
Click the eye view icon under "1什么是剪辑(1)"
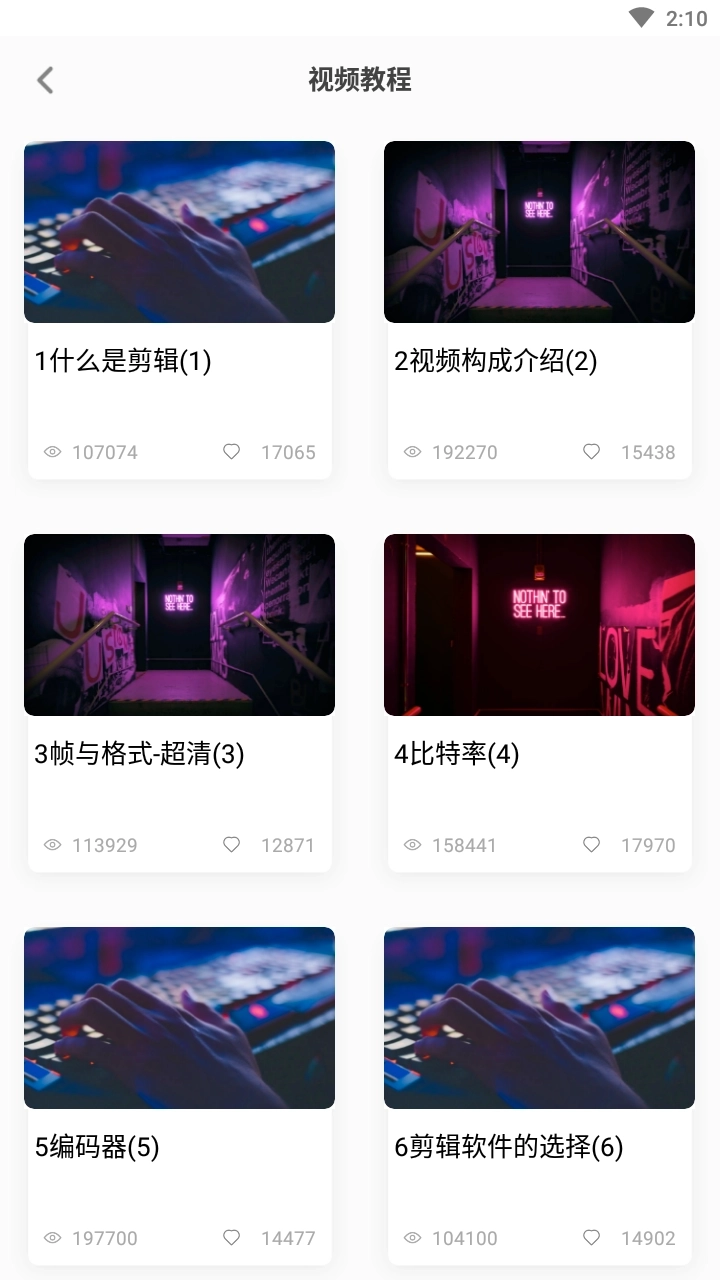point(52,452)
